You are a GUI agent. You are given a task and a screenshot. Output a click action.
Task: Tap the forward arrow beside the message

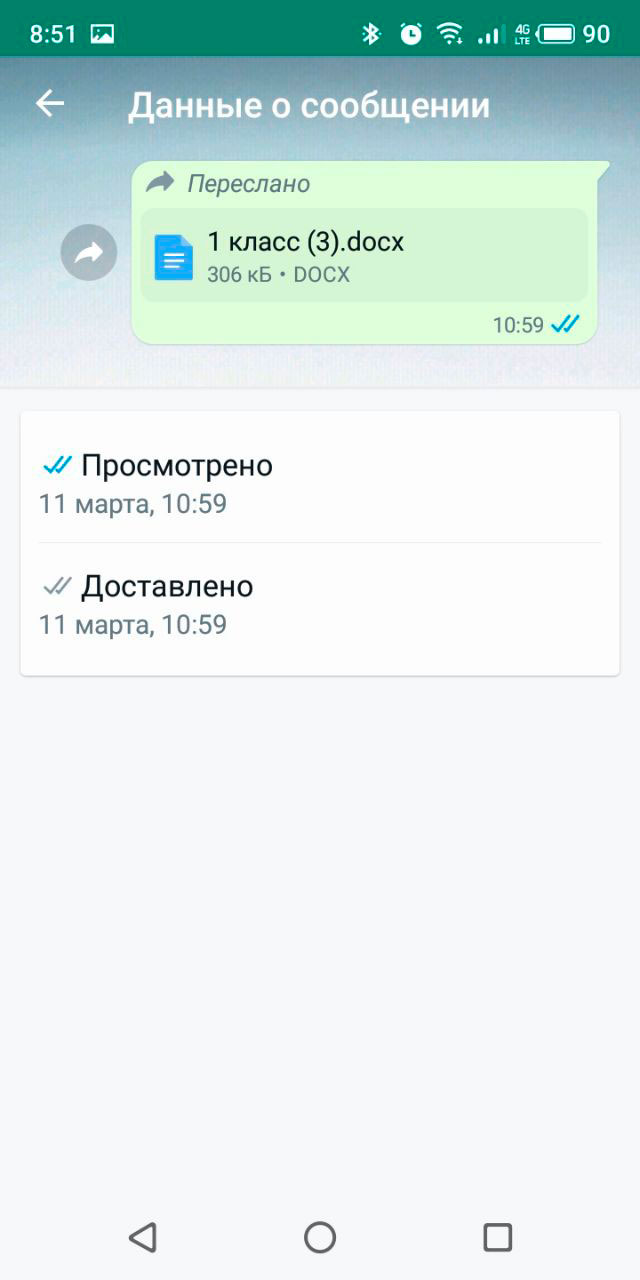[x=89, y=254]
